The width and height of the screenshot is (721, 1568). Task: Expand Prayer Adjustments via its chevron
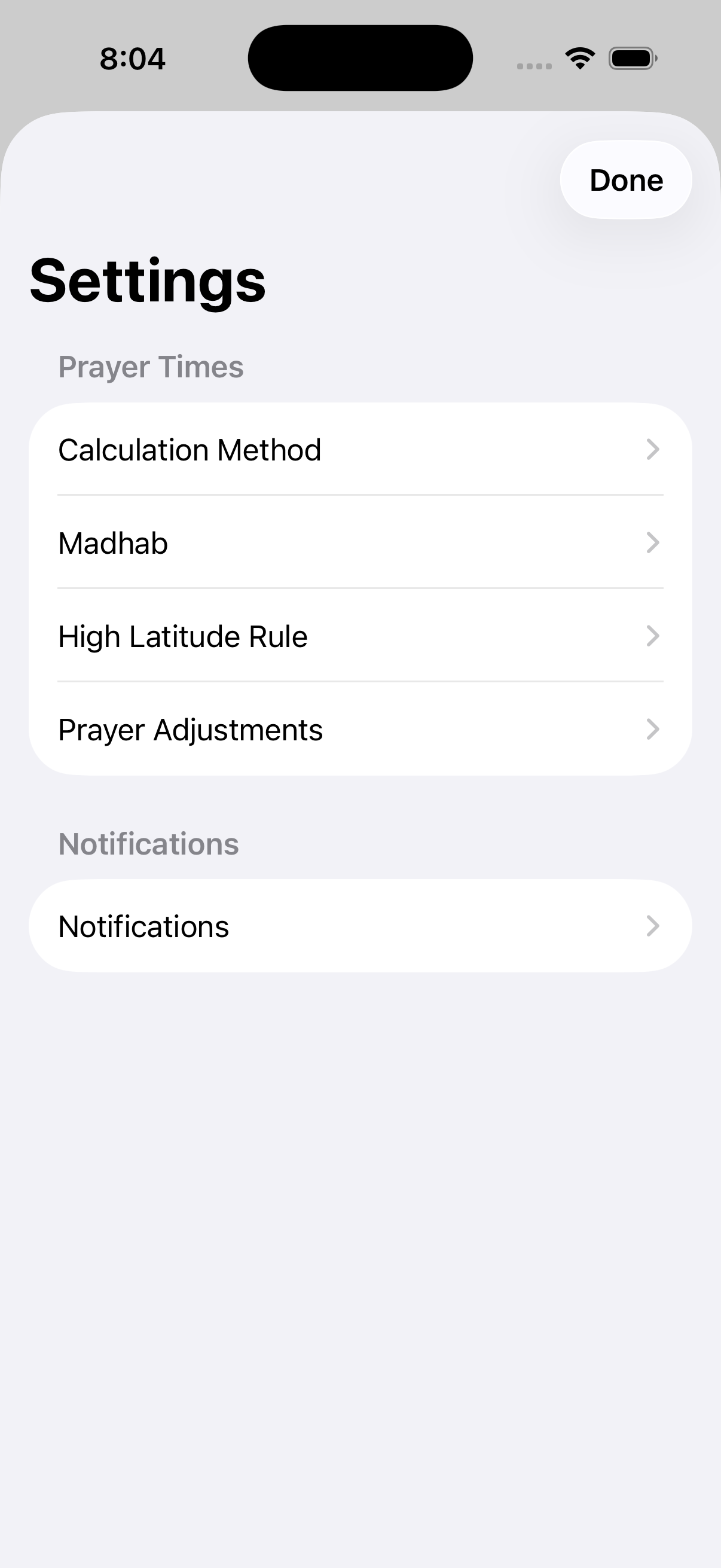coord(653,729)
